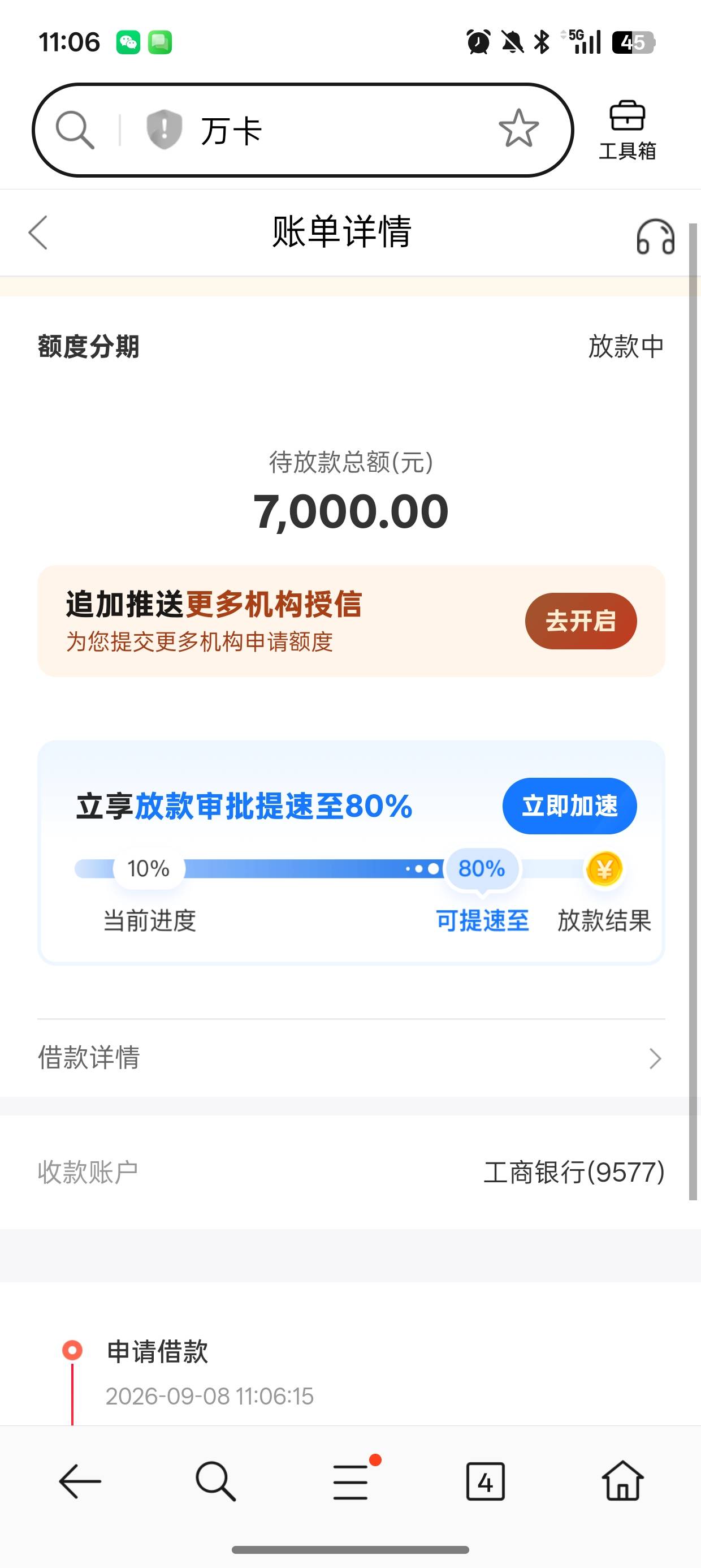Go to the browser home page
This screenshot has width=701, height=1568.
622,1480
